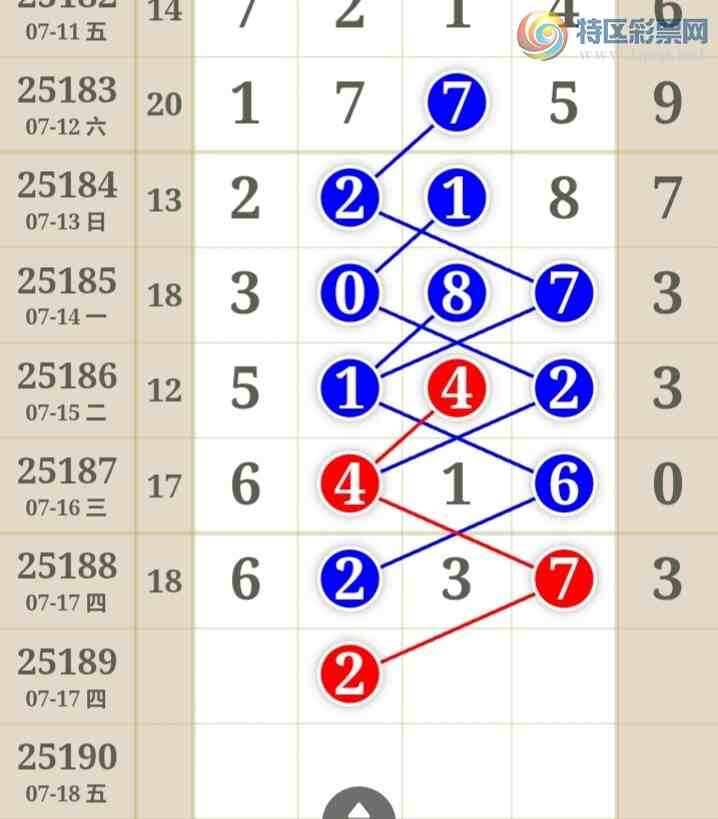This screenshot has width=718, height=819.
Task: Expand the panel with the up-arrow button
Action: pos(359,806)
